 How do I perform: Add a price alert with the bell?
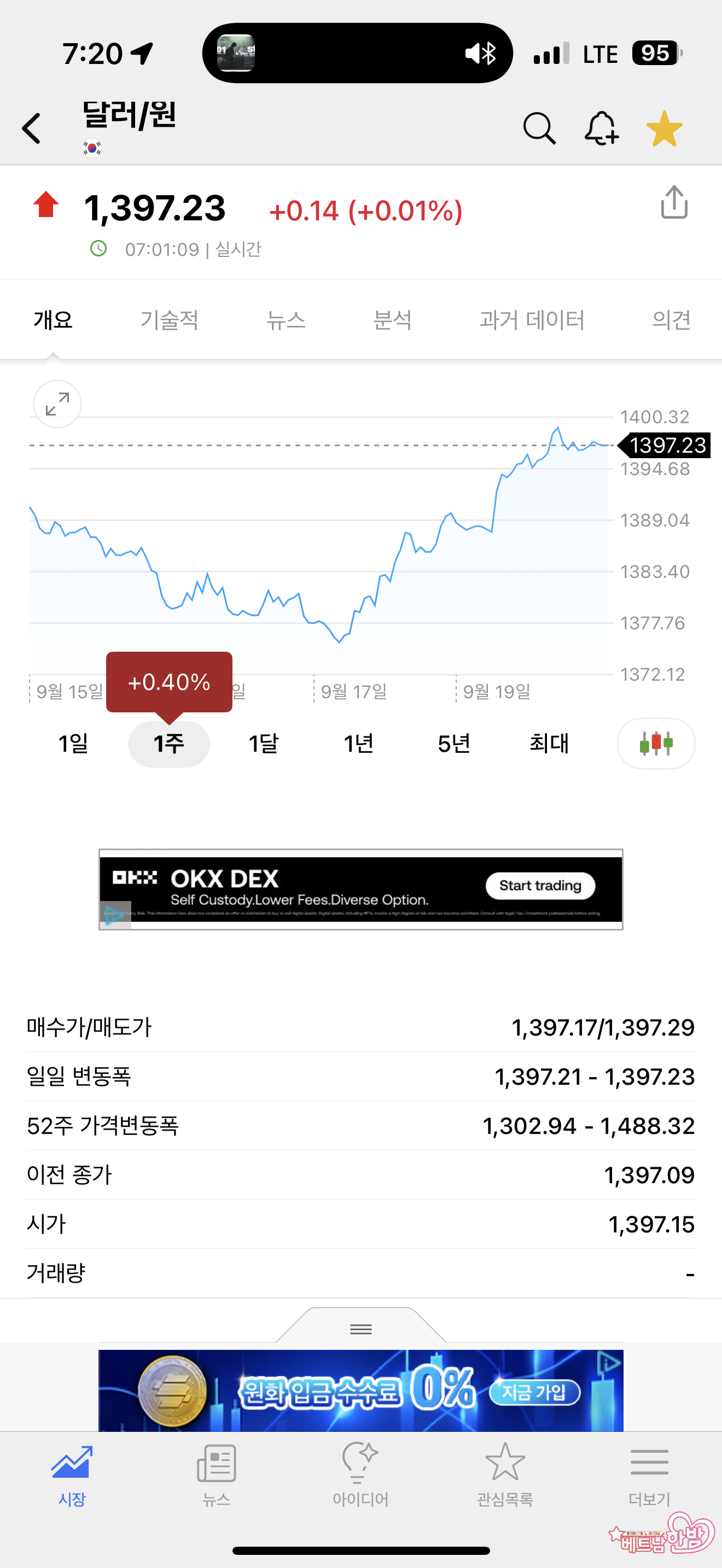coord(601,128)
